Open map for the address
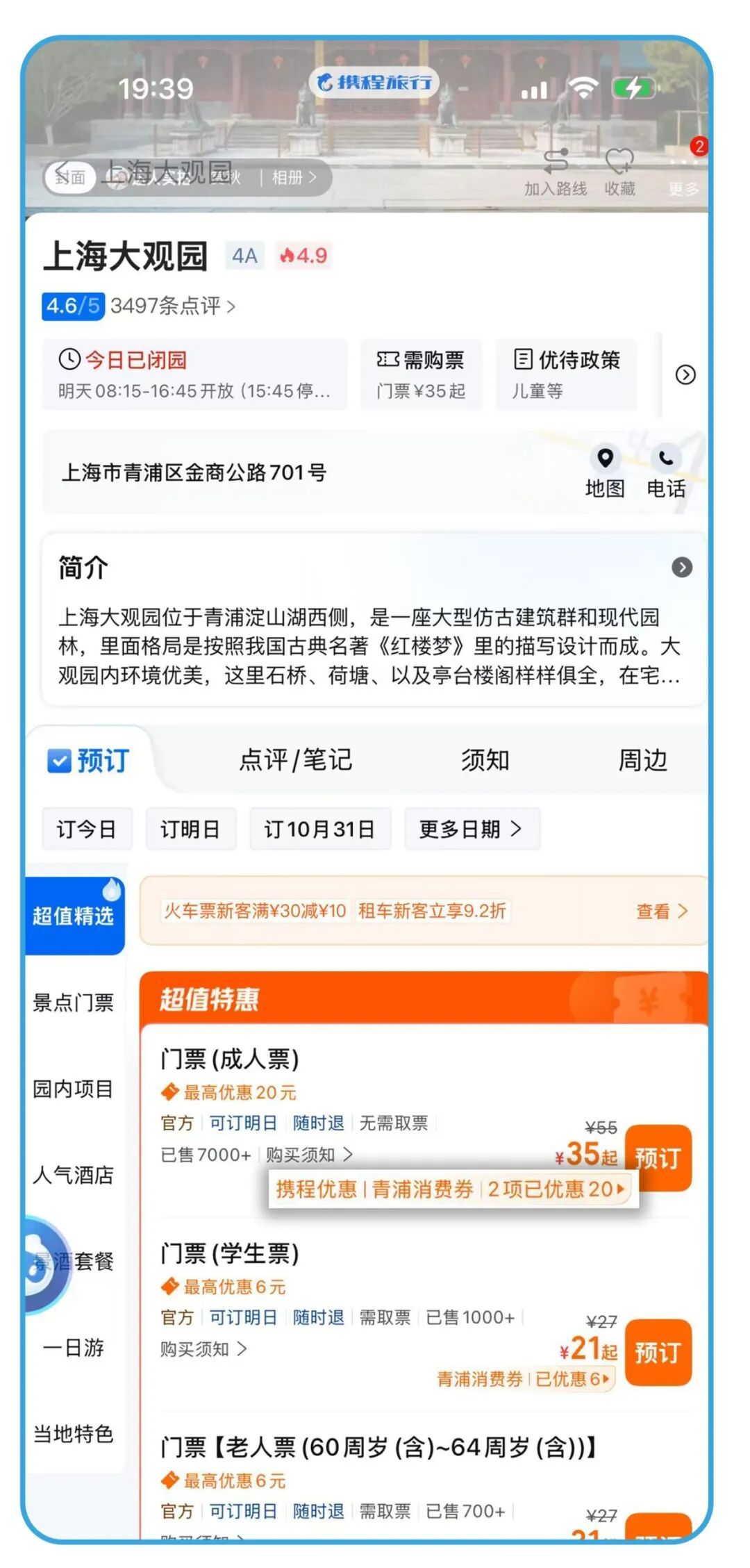 605,472
